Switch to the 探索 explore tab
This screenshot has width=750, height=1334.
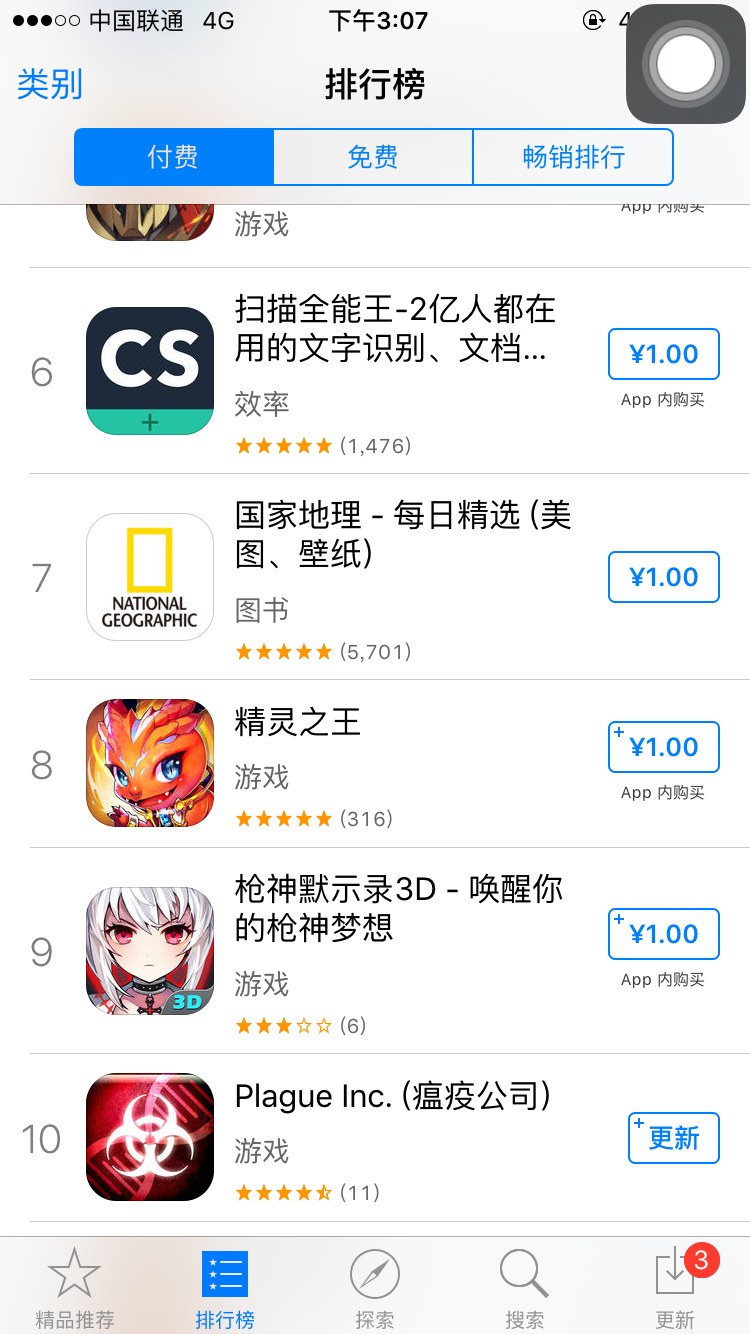(375, 1288)
